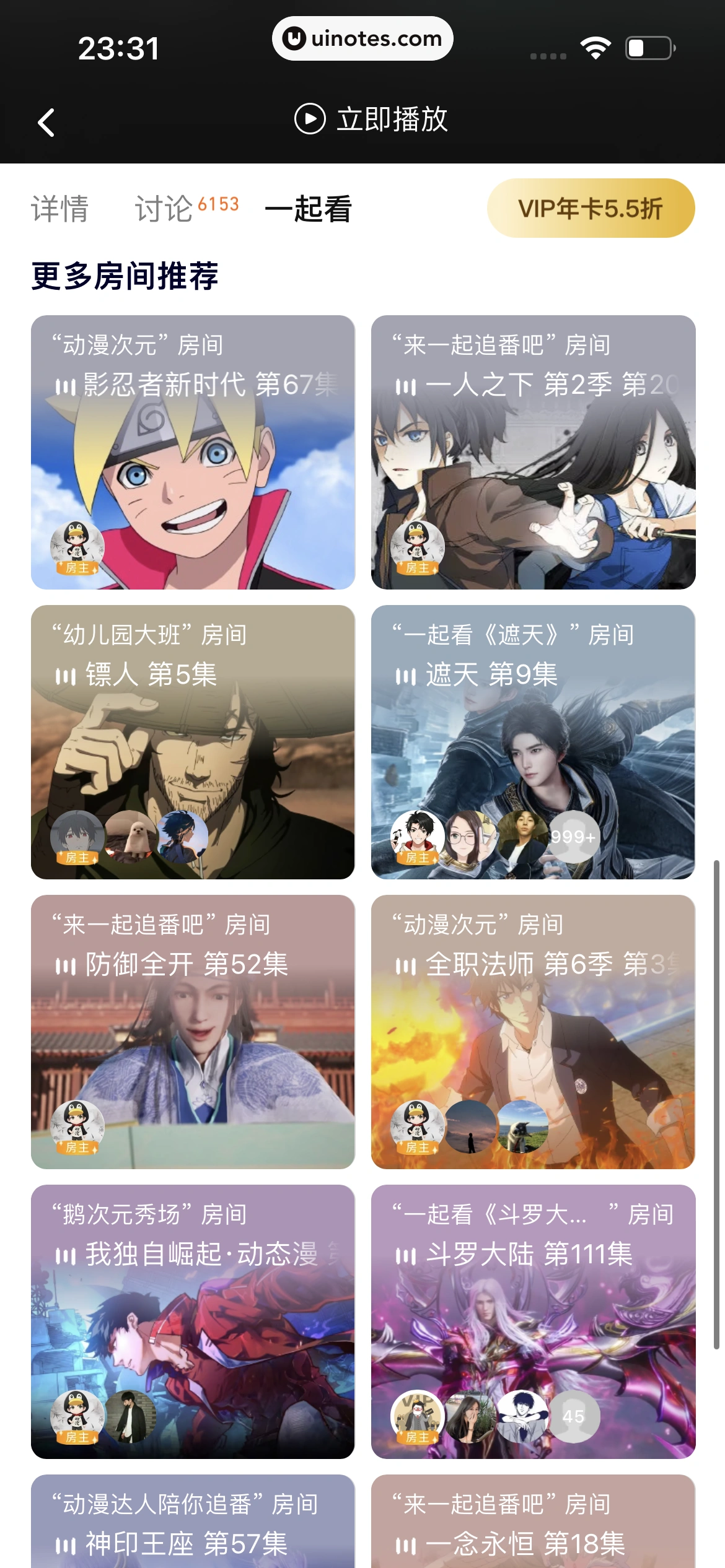Join the 博人传 (影忍者新时代) 第67集 room
The image size is (725, 1568).
(x=193, y=452)
